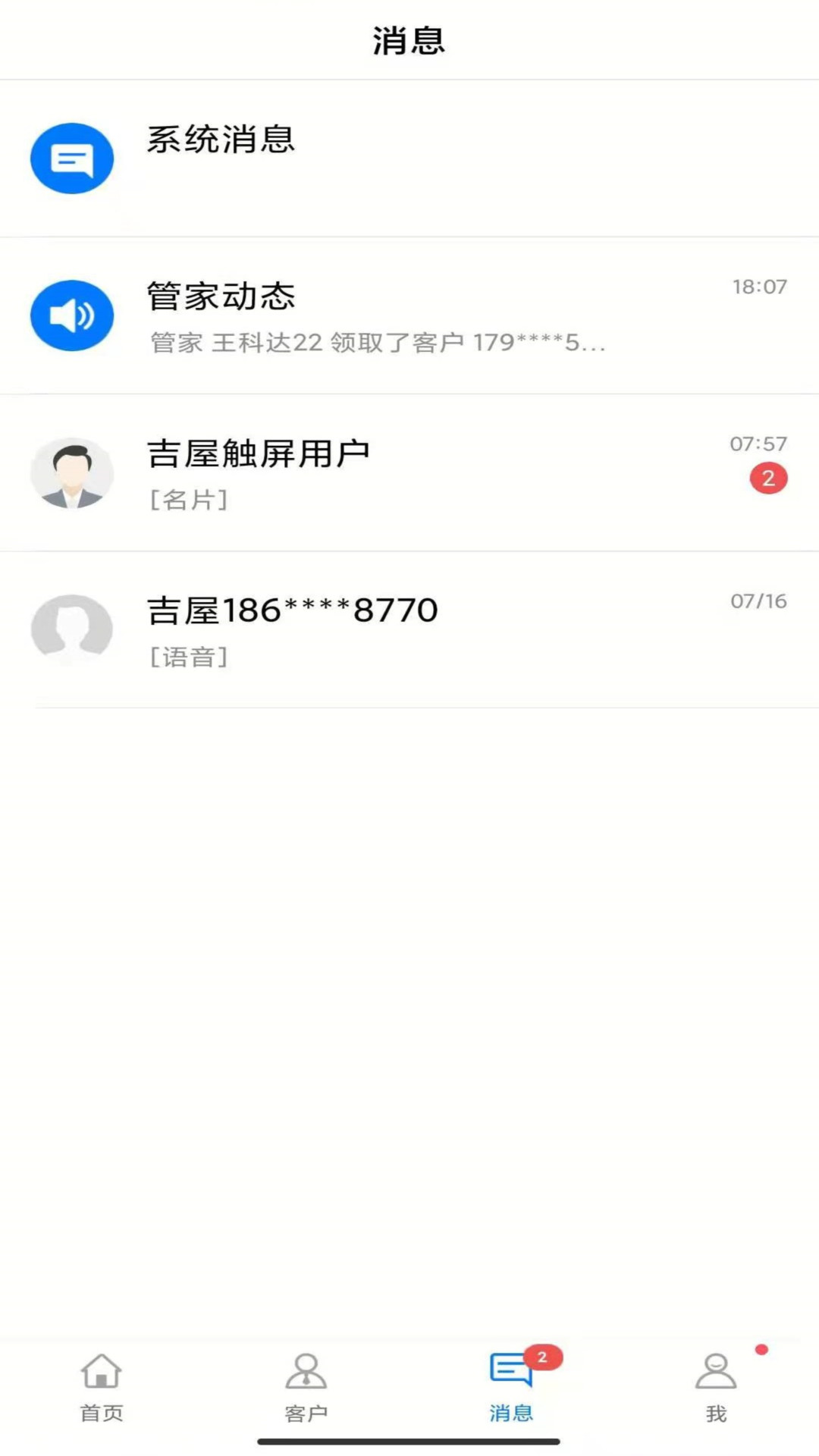The width and height of the screenshot is (819, 1456).
Task: Switch to the 客户 customers tab
Action: pos(306,1388)
